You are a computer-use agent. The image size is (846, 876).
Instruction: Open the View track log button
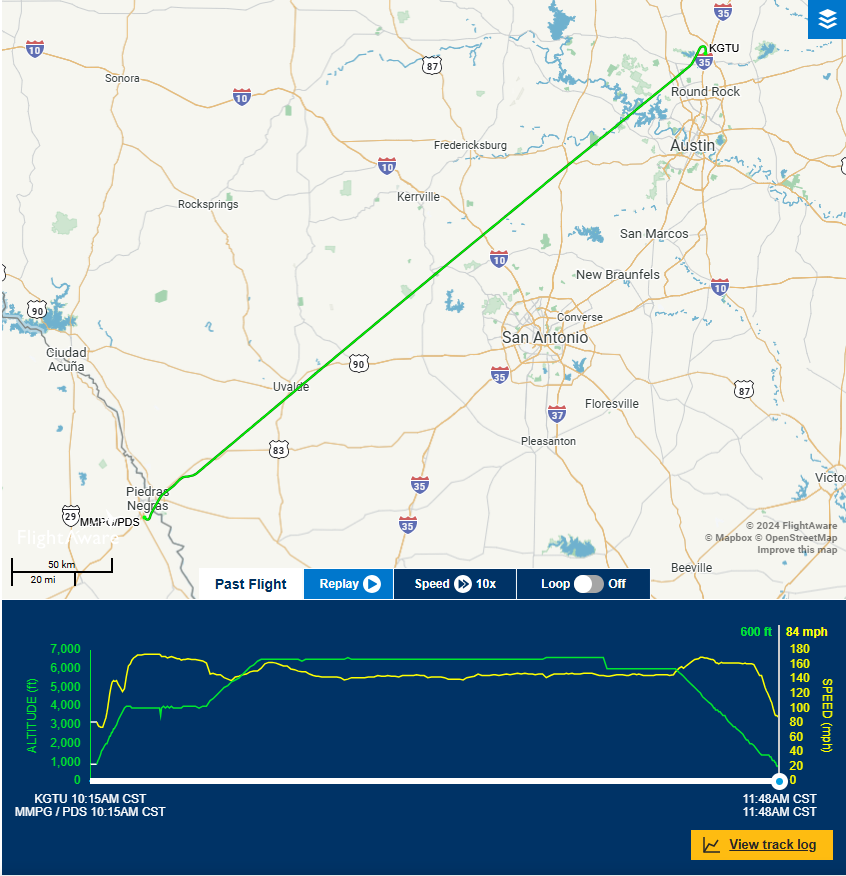click(761, 845)
